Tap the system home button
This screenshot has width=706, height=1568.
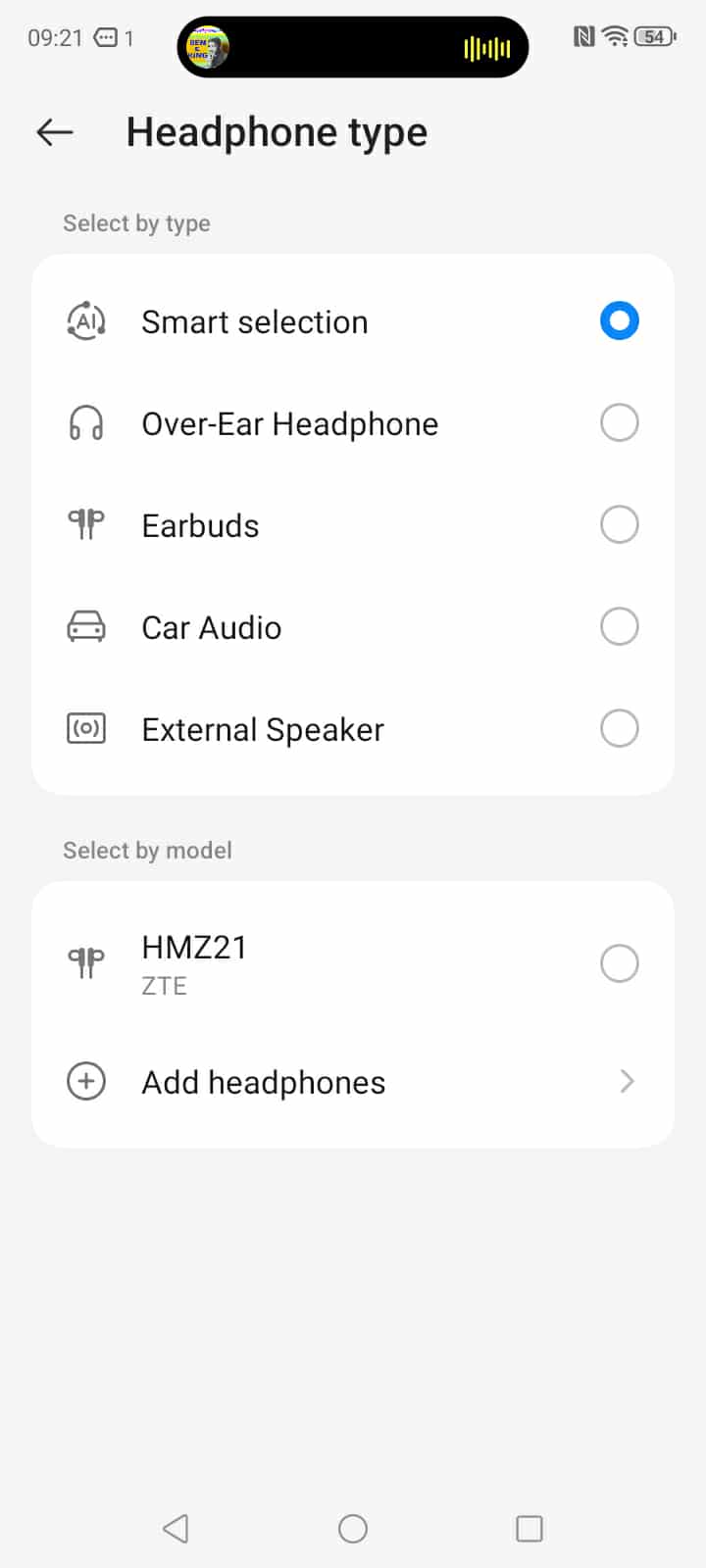[x=353, y=1528]
